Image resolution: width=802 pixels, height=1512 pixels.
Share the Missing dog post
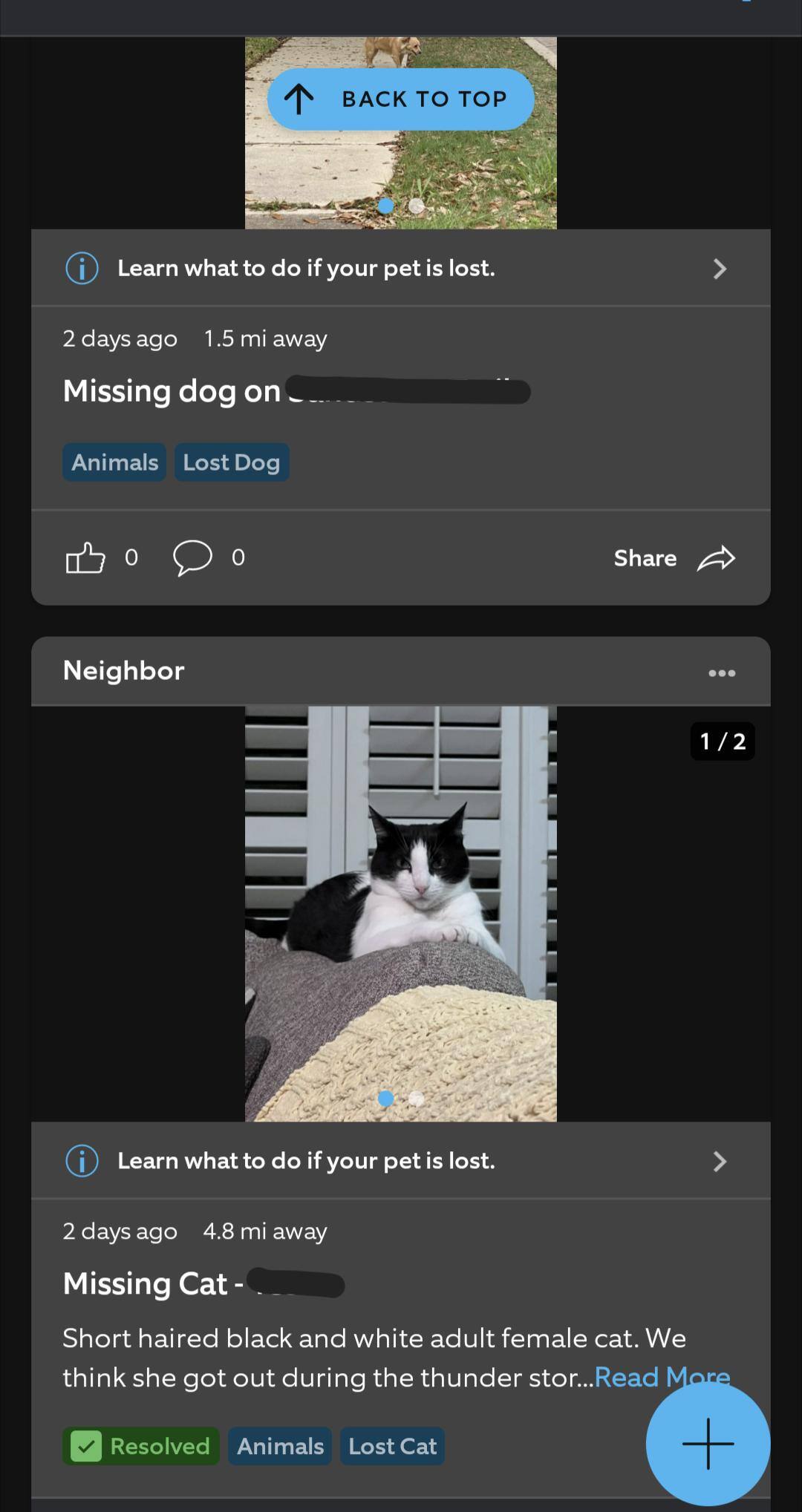[x=673, y=558]
